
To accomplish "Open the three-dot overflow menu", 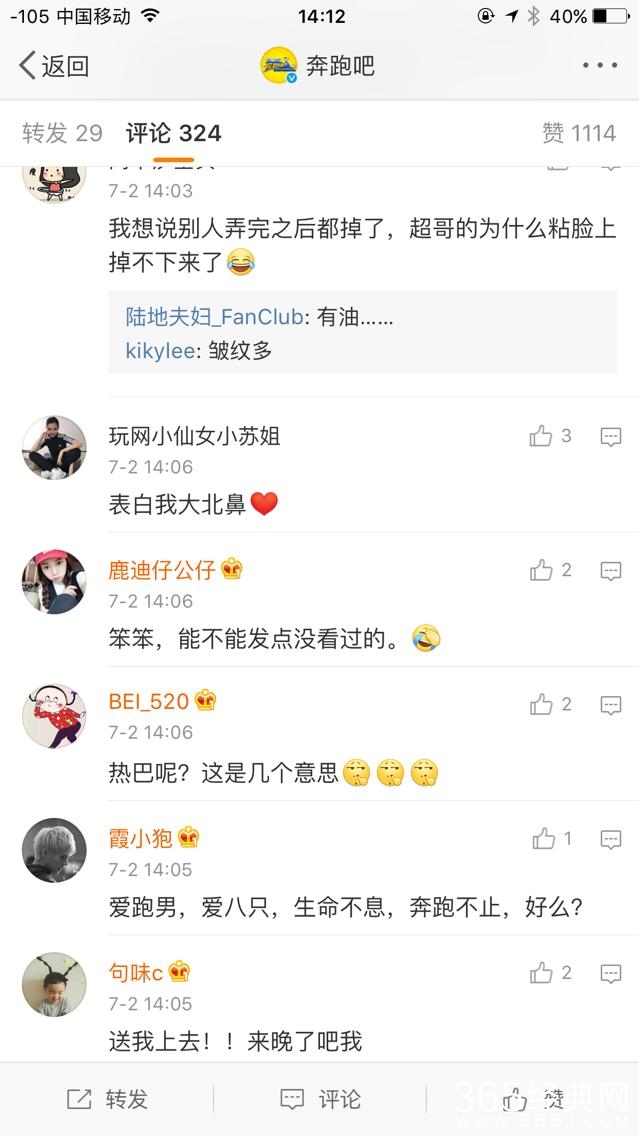I will [599, 66].
